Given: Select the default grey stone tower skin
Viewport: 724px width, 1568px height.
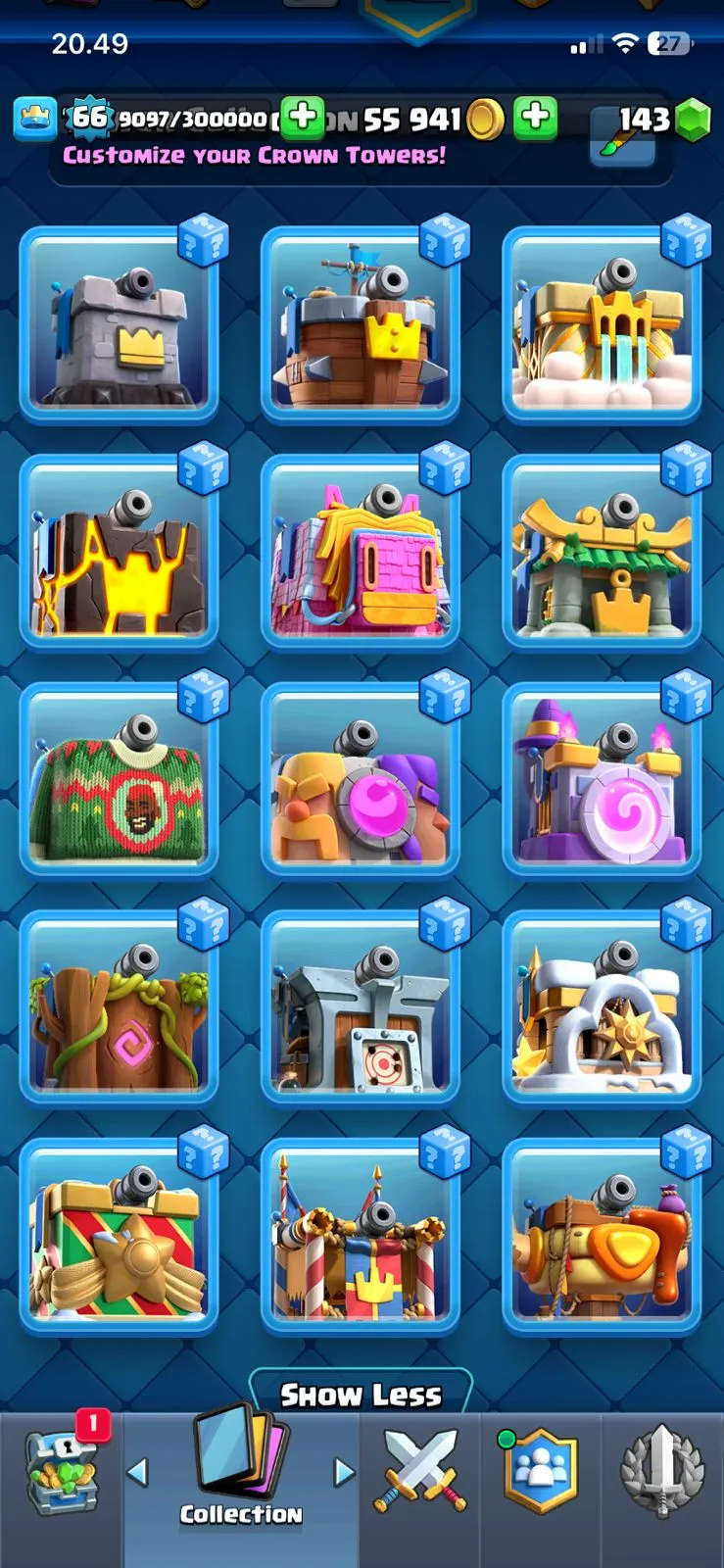Looking at the screenshot, I should pyautogui.click(x=119, y=325).
